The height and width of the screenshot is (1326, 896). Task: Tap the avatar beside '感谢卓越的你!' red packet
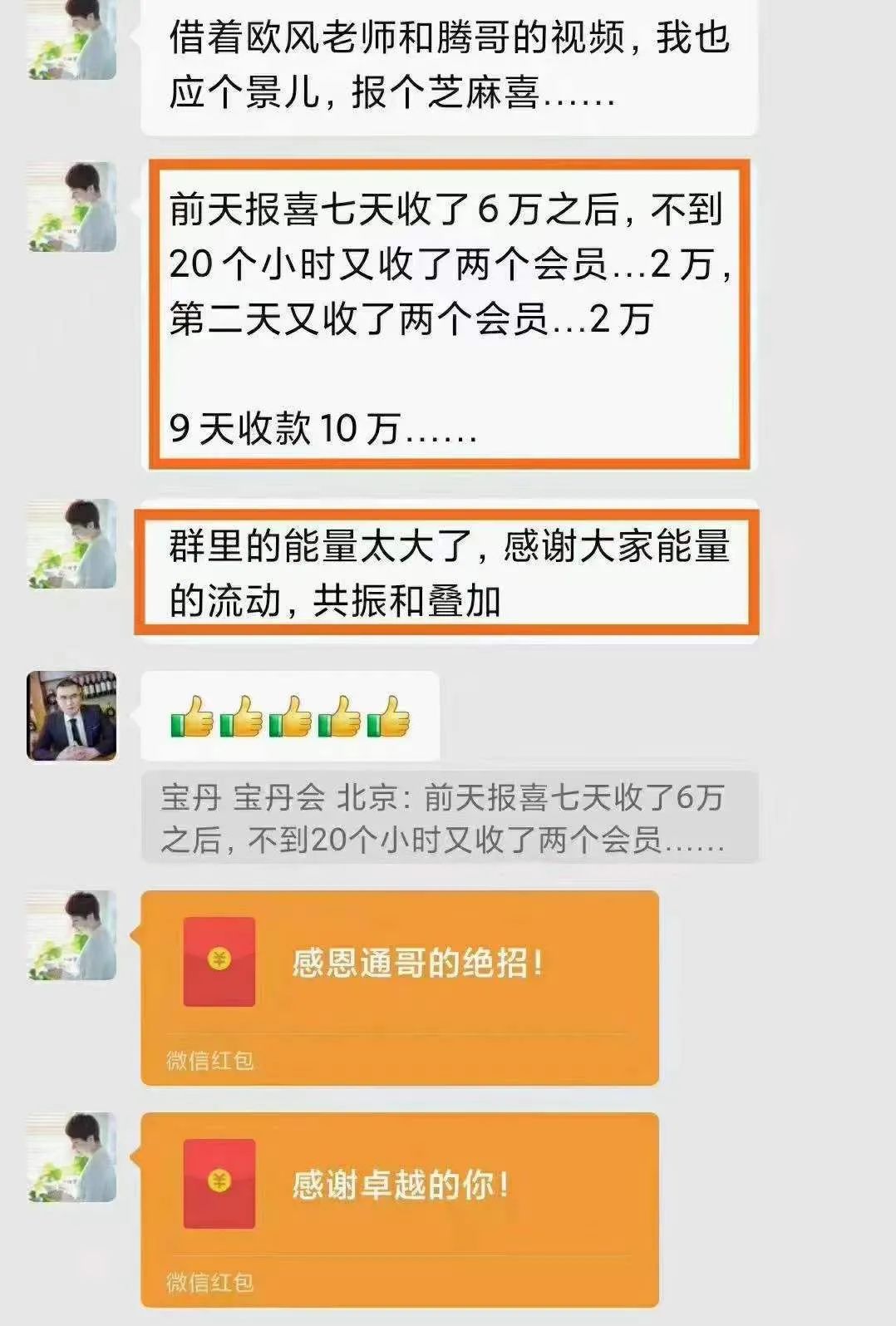click(72, 1157)
